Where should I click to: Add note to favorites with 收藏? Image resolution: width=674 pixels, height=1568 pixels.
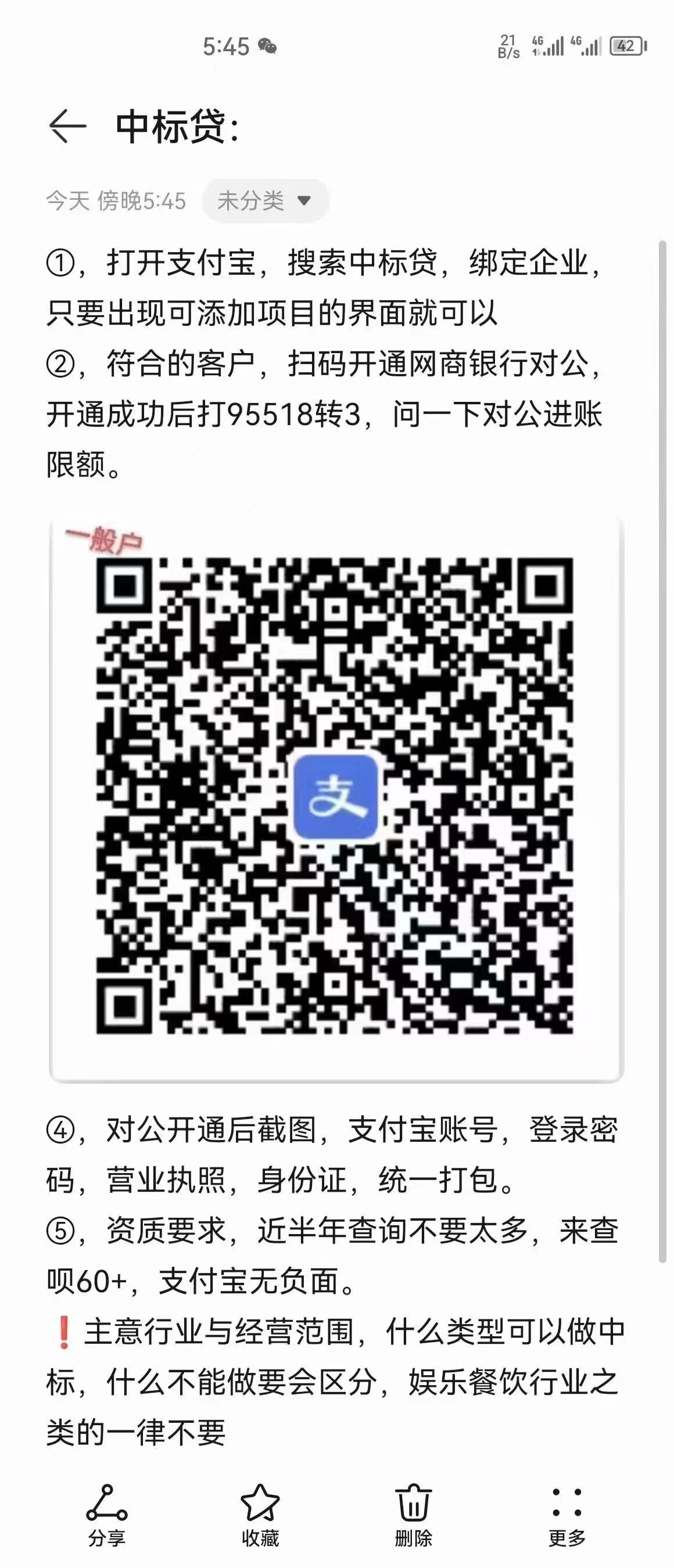click(260, 1515)
